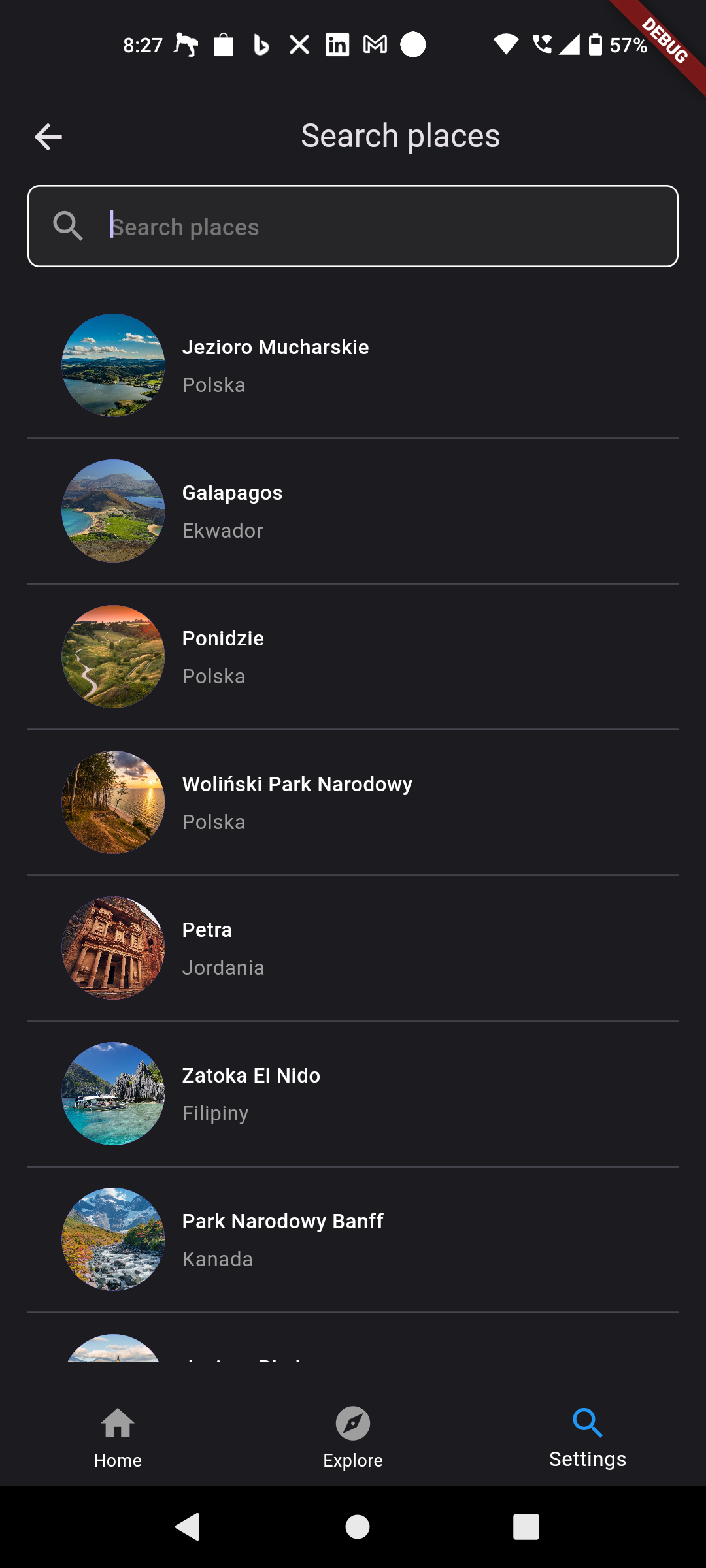This screenshot has height=1568, width=706.
Task: Choose Petra in Jordania
Action: (353, 948)
